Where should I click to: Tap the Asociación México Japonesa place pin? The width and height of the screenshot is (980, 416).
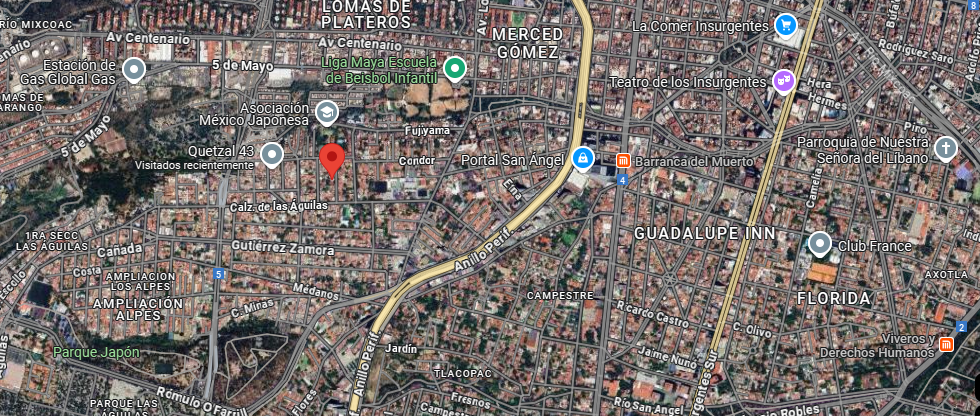point(326,112)
